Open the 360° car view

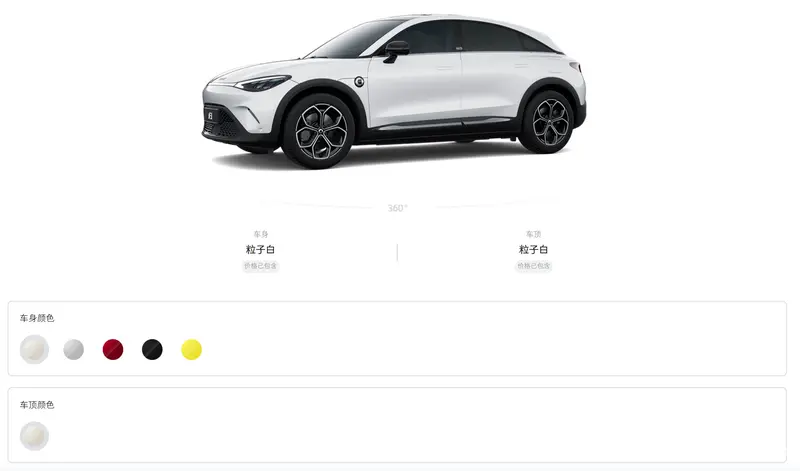click(397, 208)
